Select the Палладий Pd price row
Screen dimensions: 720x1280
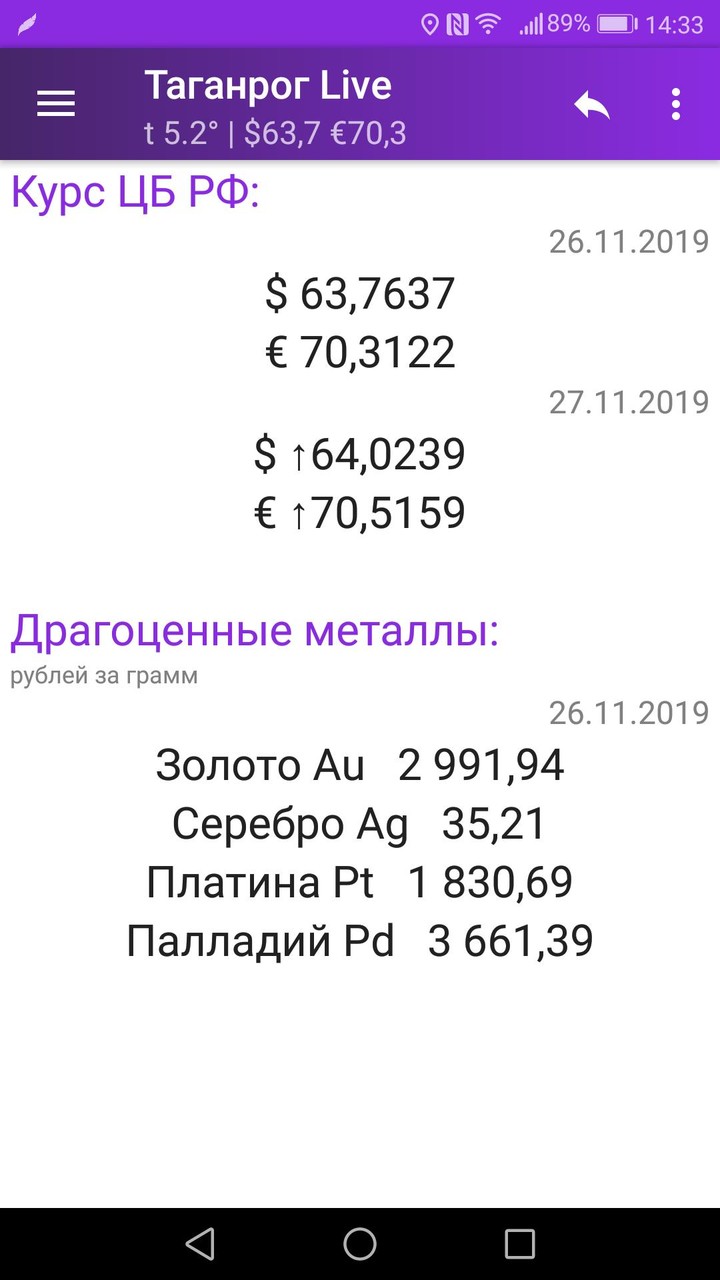[358, 939]
